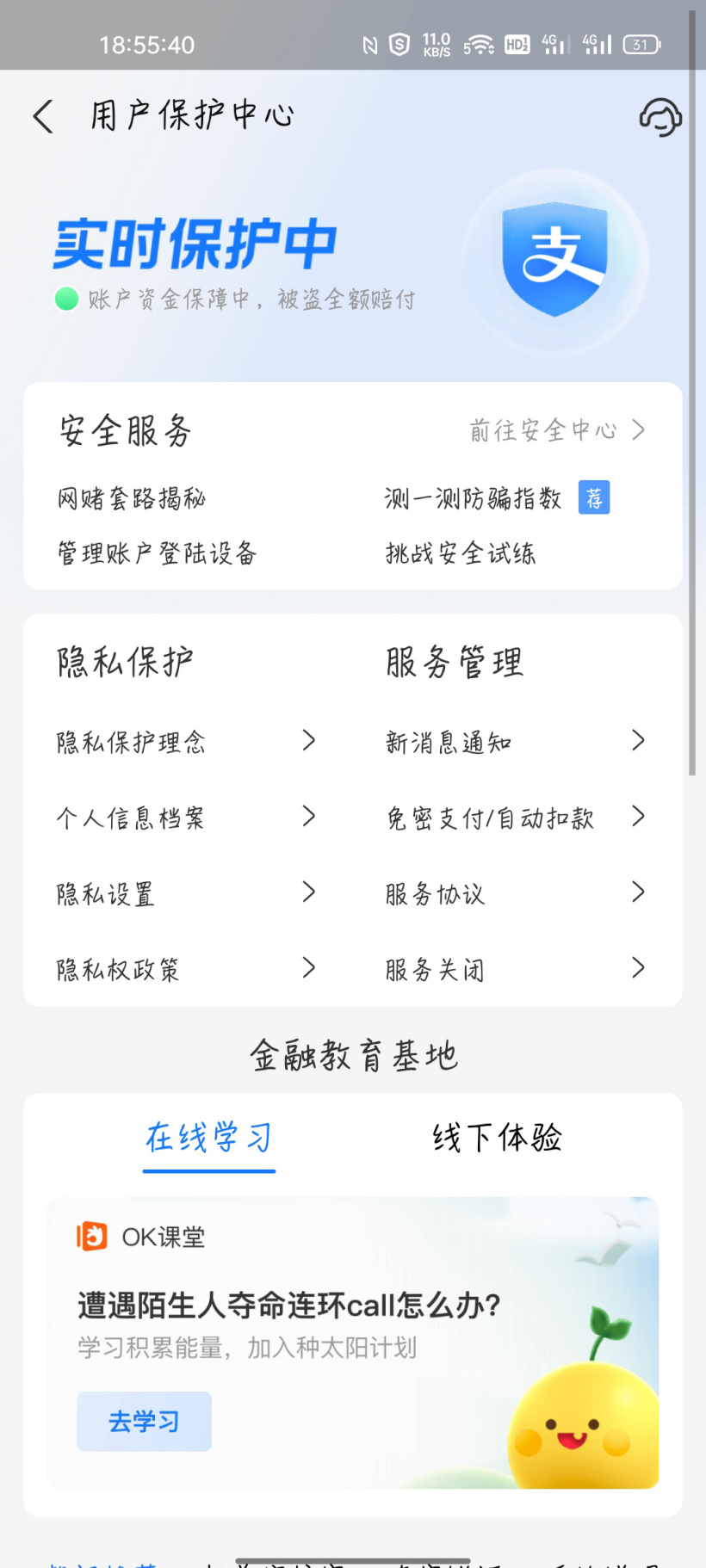Open the customer service headset icon
706x1568 pixels.
pyautogui.click(x=660, y=117)
